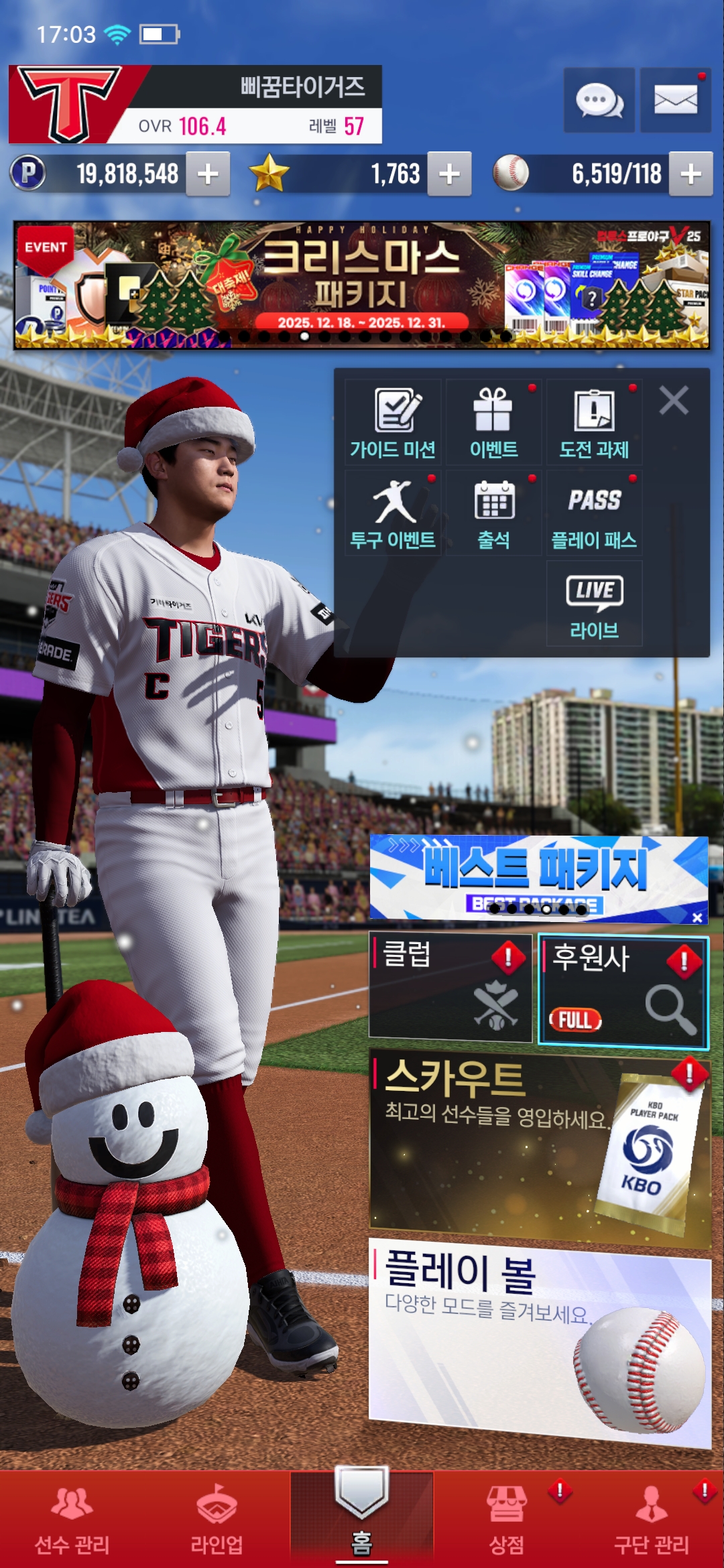724x1568 pixels.
Task: Open the 라이브 menu
Action: 594,603
